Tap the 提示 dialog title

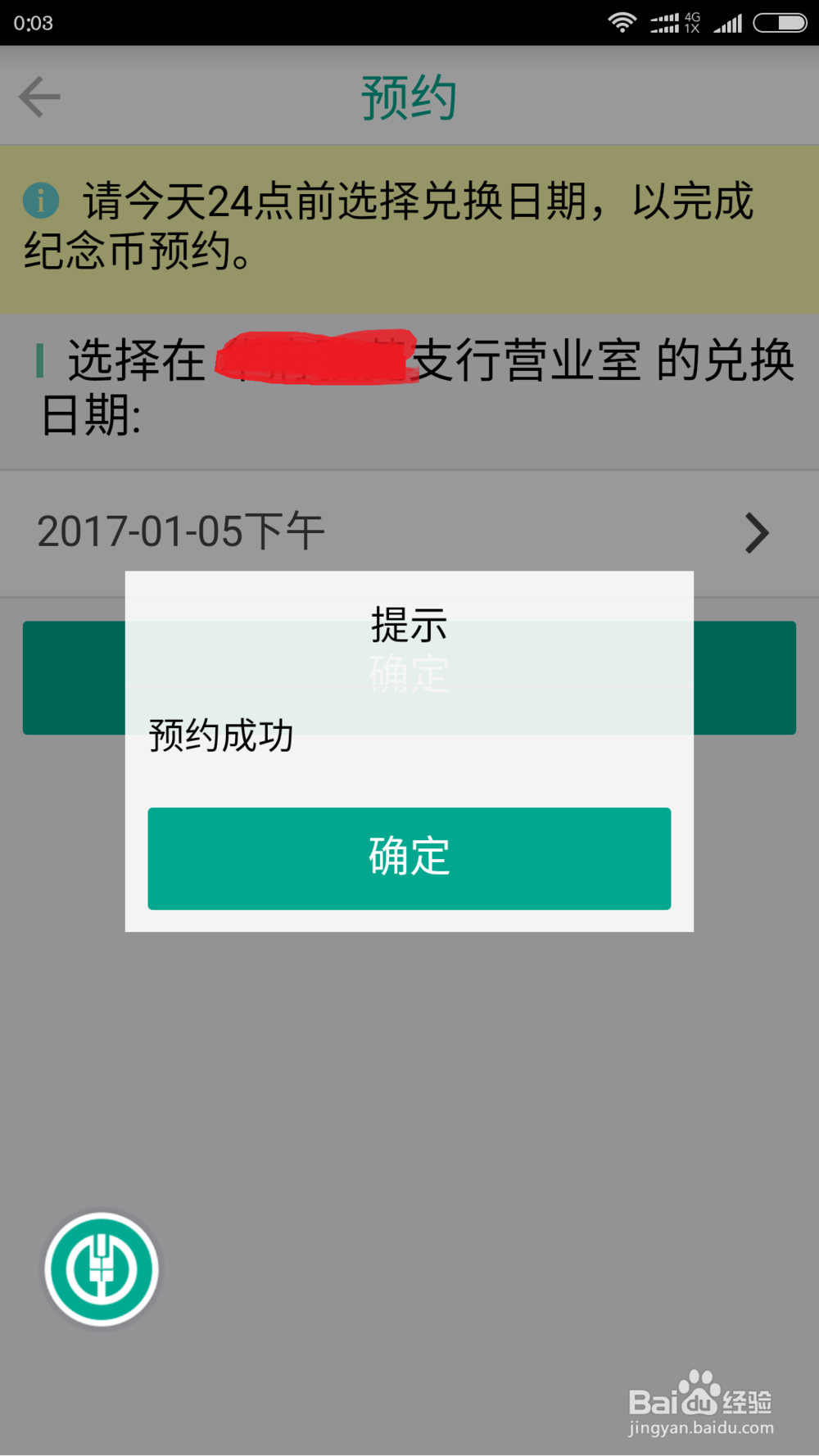click(409, 625)
